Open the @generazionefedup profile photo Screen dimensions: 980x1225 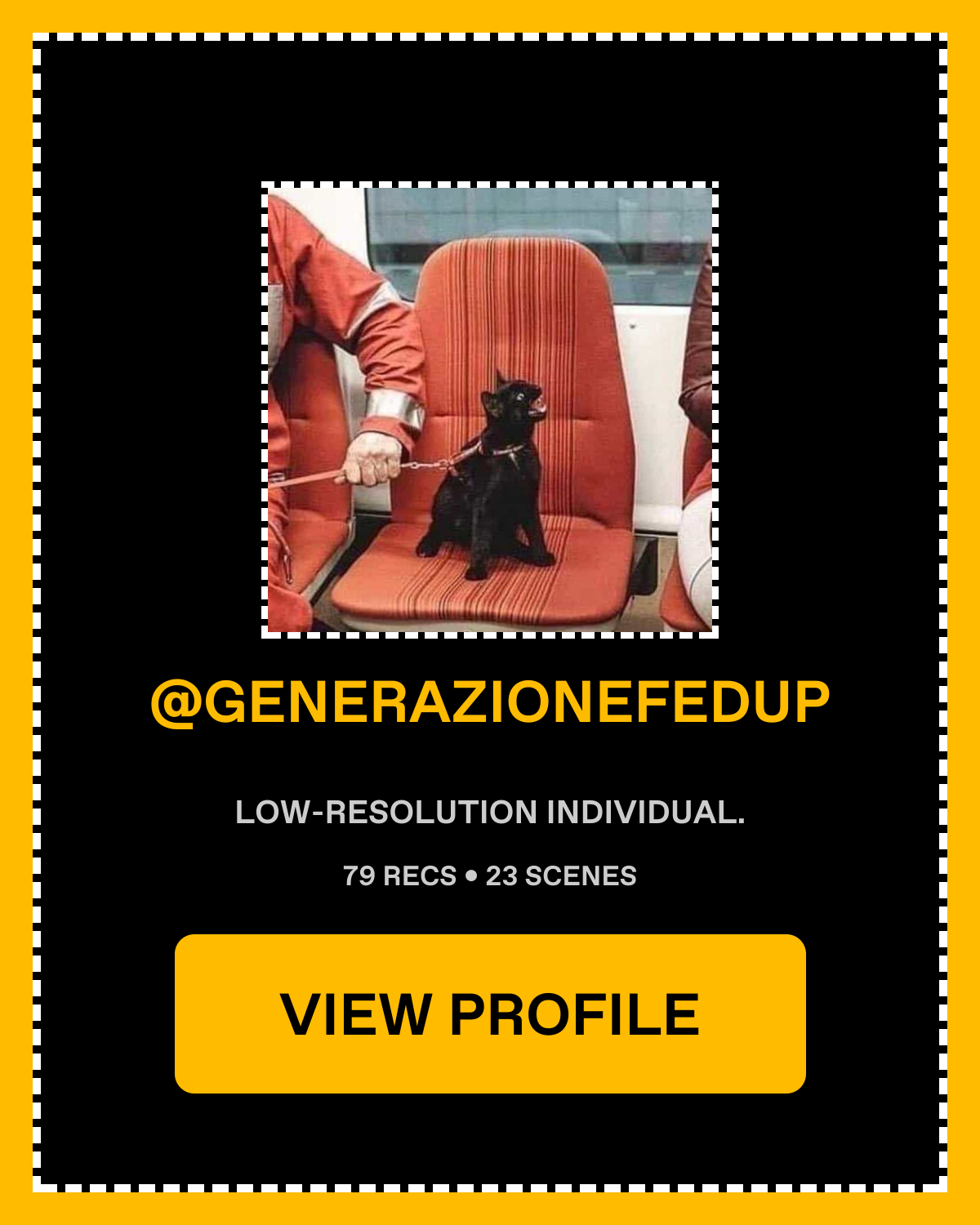[490, 409]
